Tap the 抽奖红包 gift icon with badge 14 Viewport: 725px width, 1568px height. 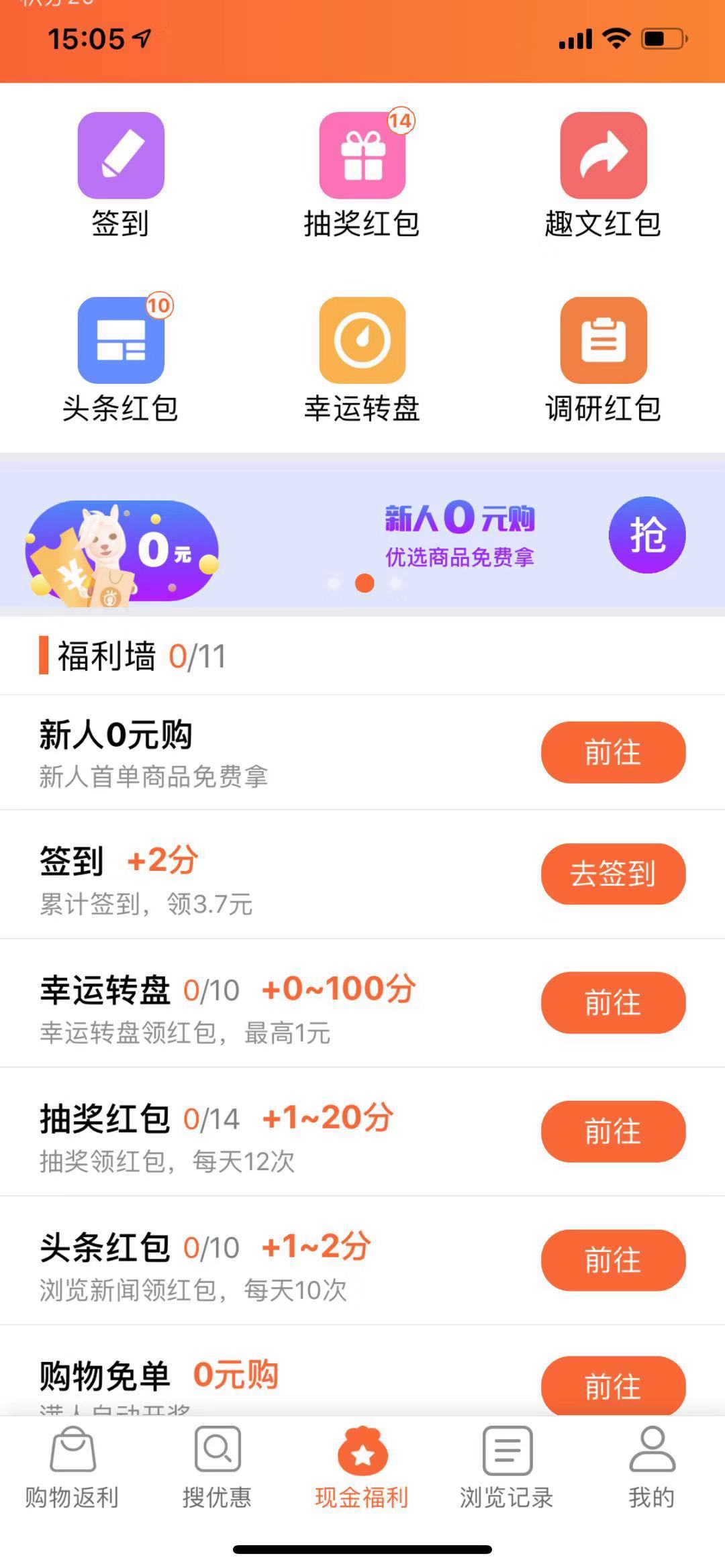pyautogui.click(x=362, y=156)
